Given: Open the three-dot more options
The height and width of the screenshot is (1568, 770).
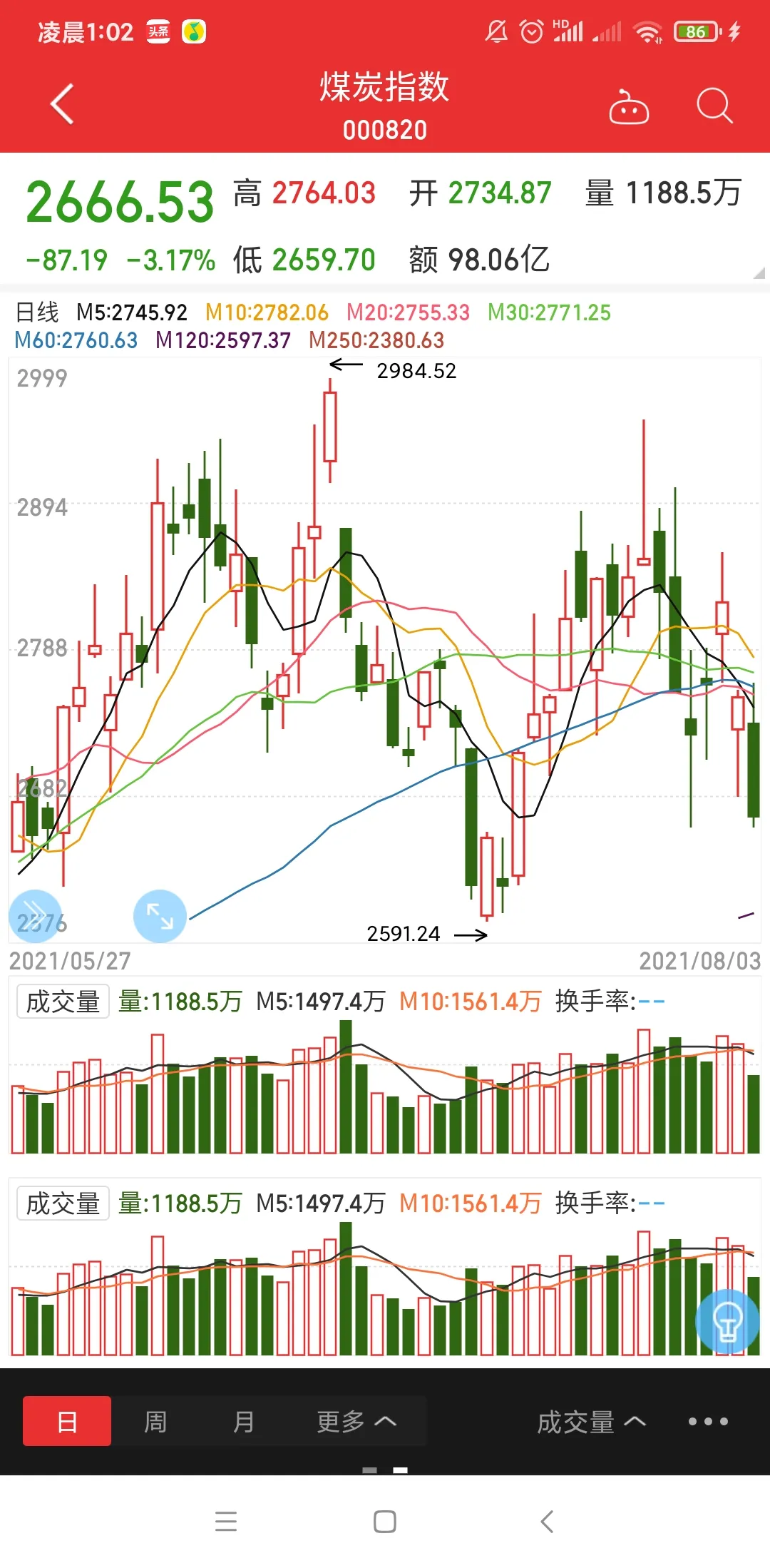Looking at the screenshot, I should pyautogui.click(x=708, y=1421).
